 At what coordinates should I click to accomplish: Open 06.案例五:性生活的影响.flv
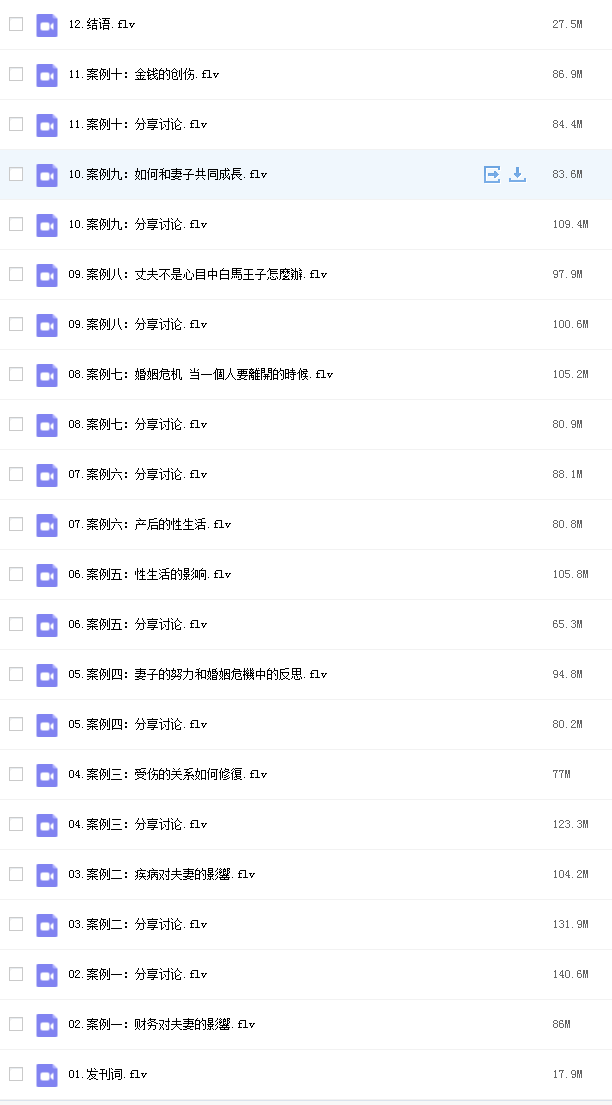(x=149, y=575)
